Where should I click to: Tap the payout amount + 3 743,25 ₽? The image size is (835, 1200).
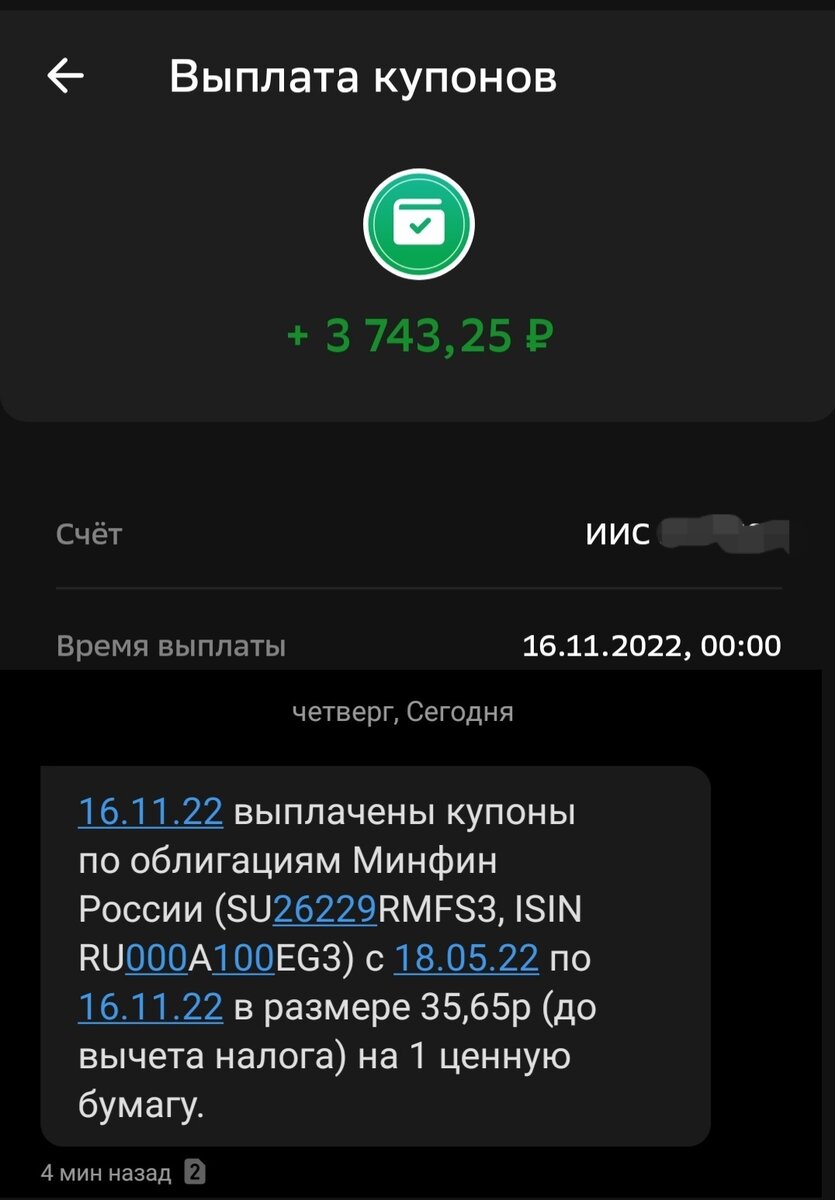tap(420, 338)
